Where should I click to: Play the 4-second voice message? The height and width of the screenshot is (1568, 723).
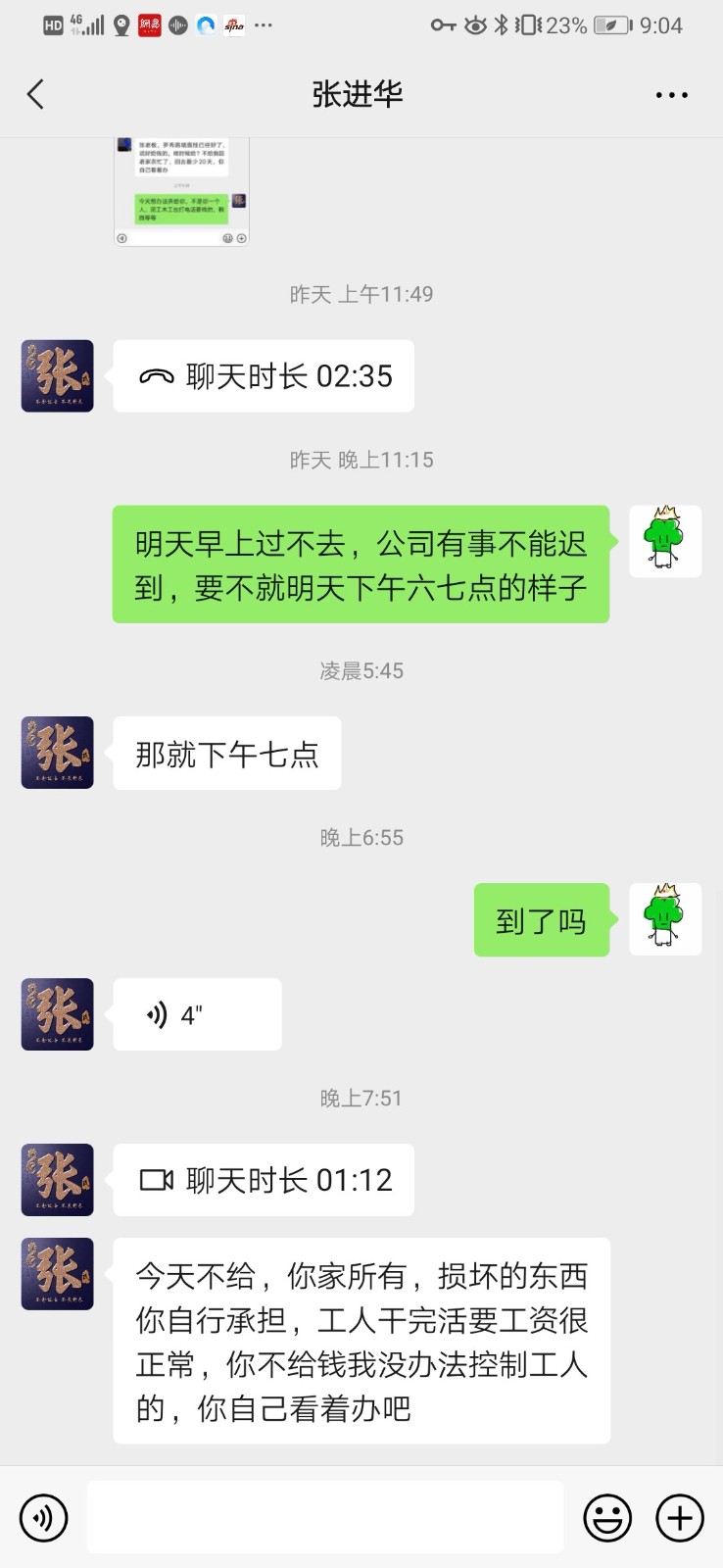coord(197,1014)
